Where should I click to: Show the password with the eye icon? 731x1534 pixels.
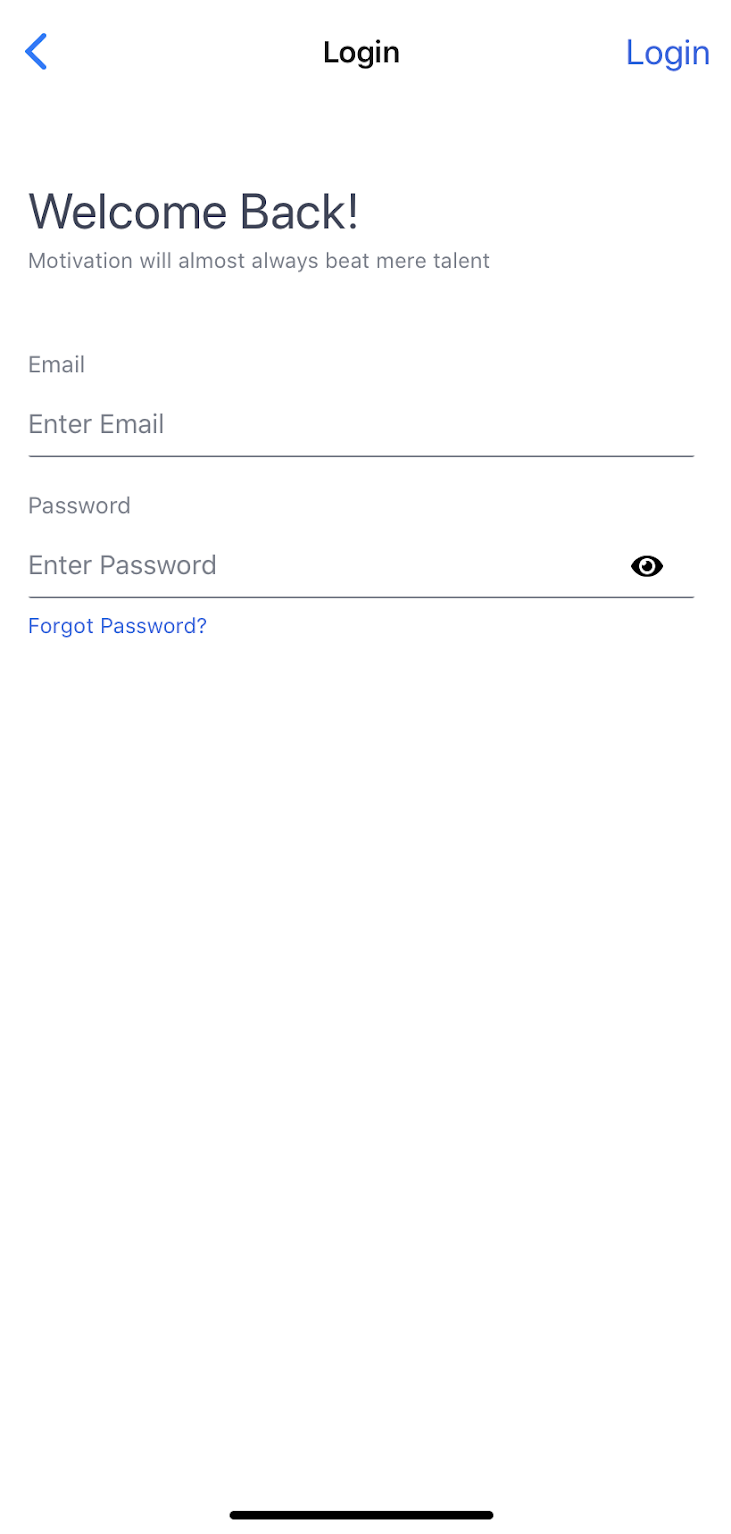[647, 567]
